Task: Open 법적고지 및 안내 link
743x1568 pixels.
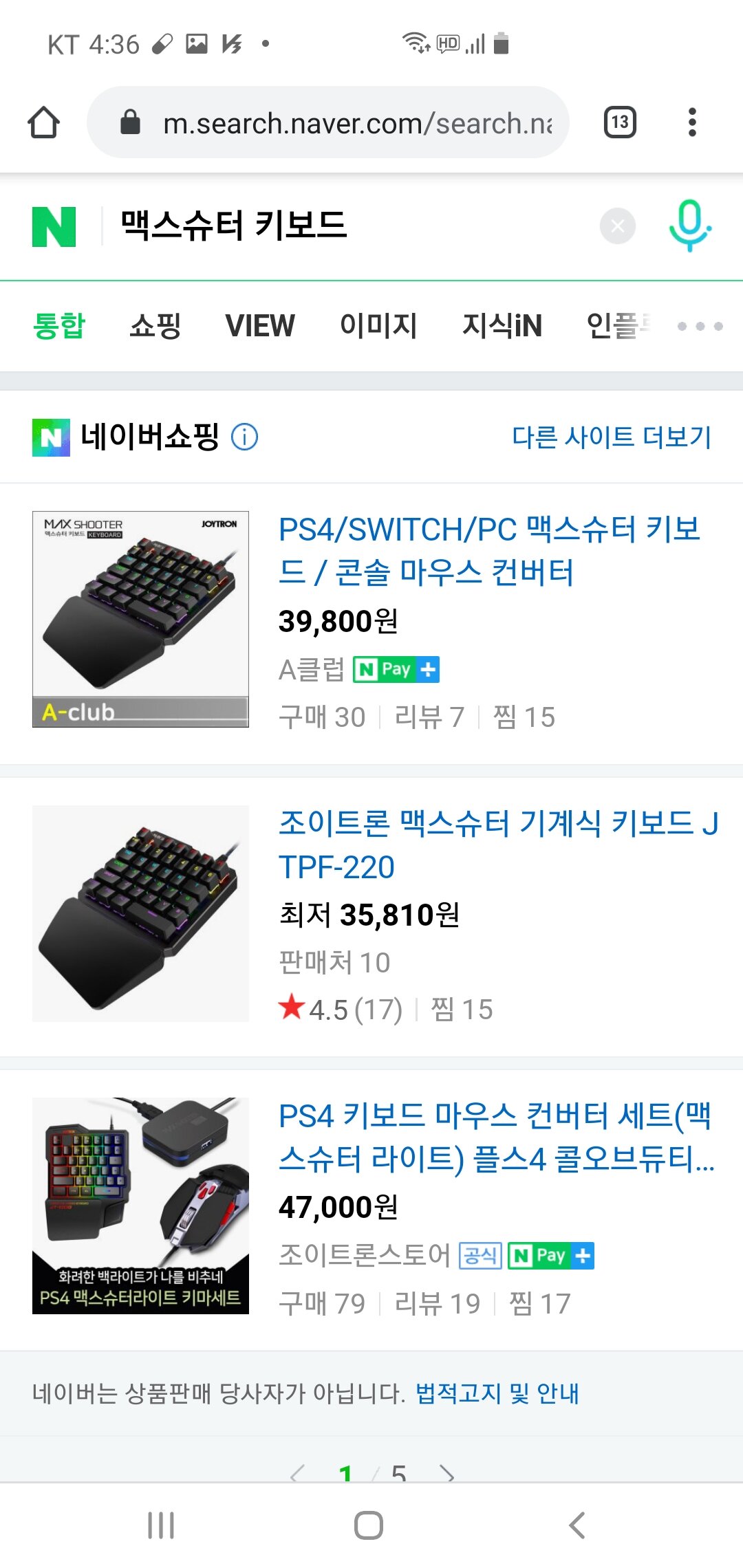Action: pyautogui.click(x=497, y=1393)
